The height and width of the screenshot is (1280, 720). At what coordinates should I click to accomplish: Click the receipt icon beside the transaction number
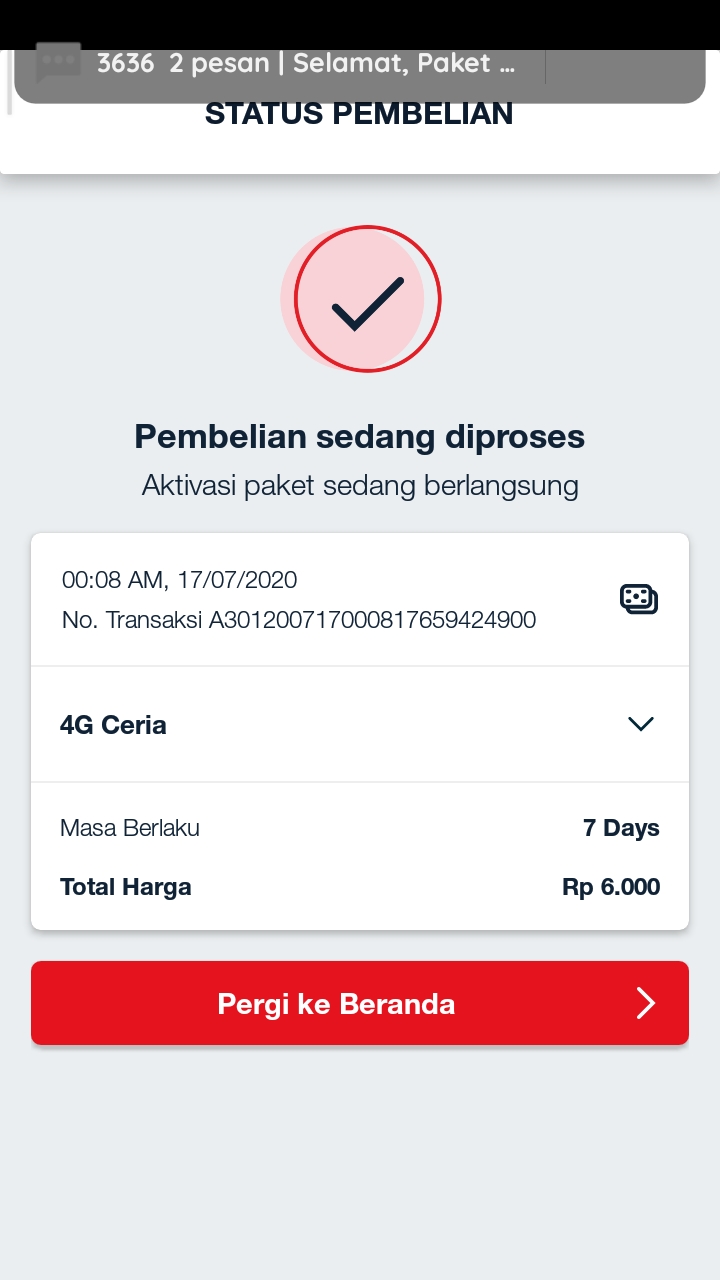coord(639,599)
